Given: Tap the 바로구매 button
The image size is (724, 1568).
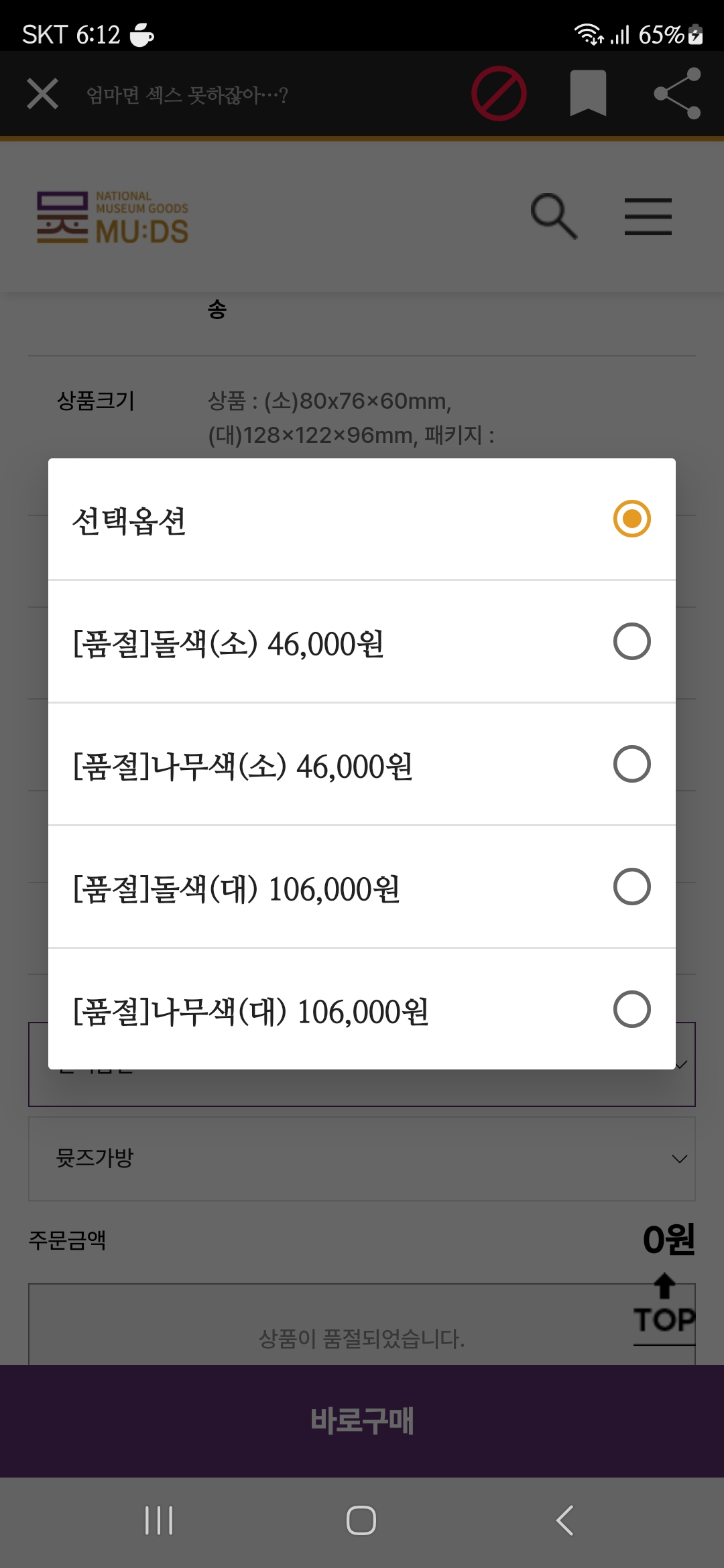Looking at the screenshot, I should (x=362, y=1421).
